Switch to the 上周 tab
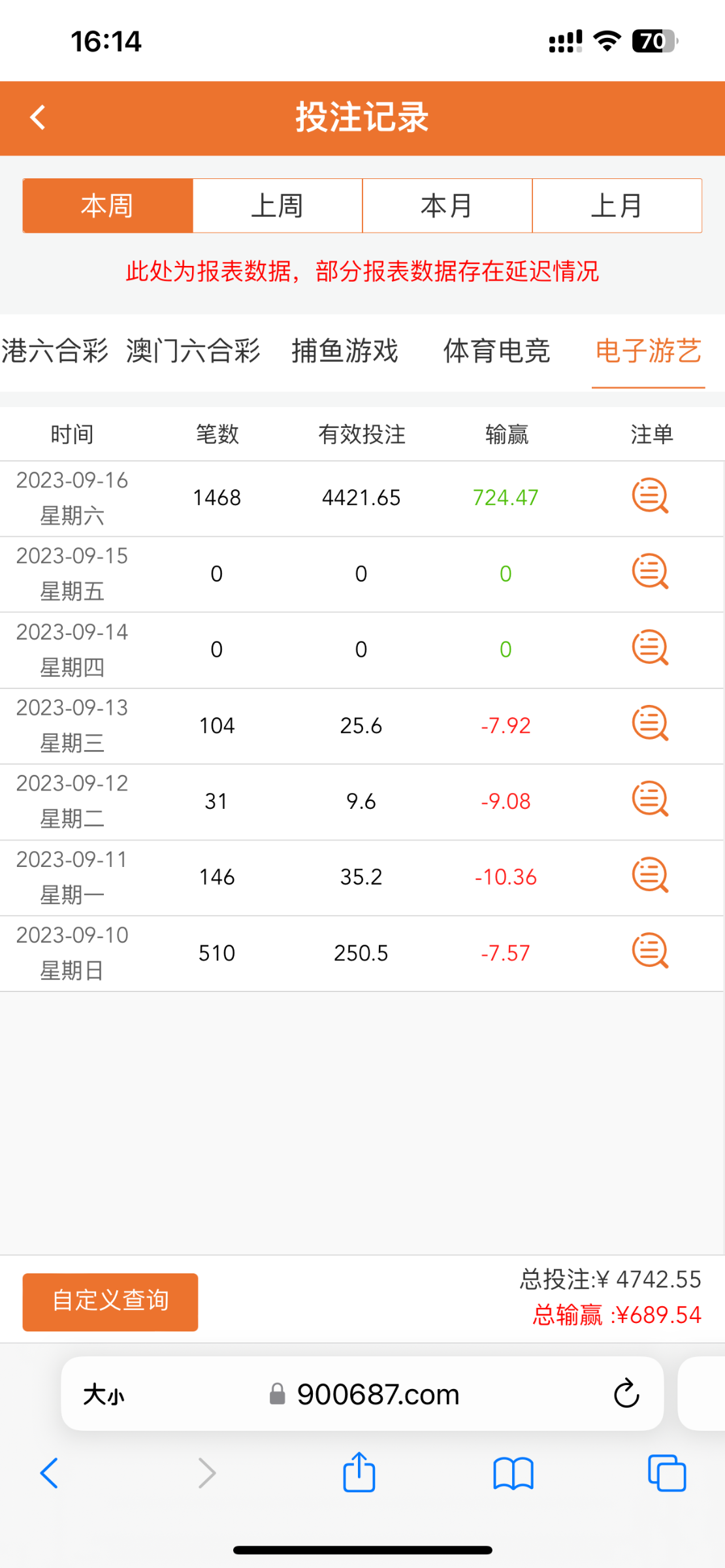Image resolution: width=725 pixels, height=1568 pixels. point(278,206)
